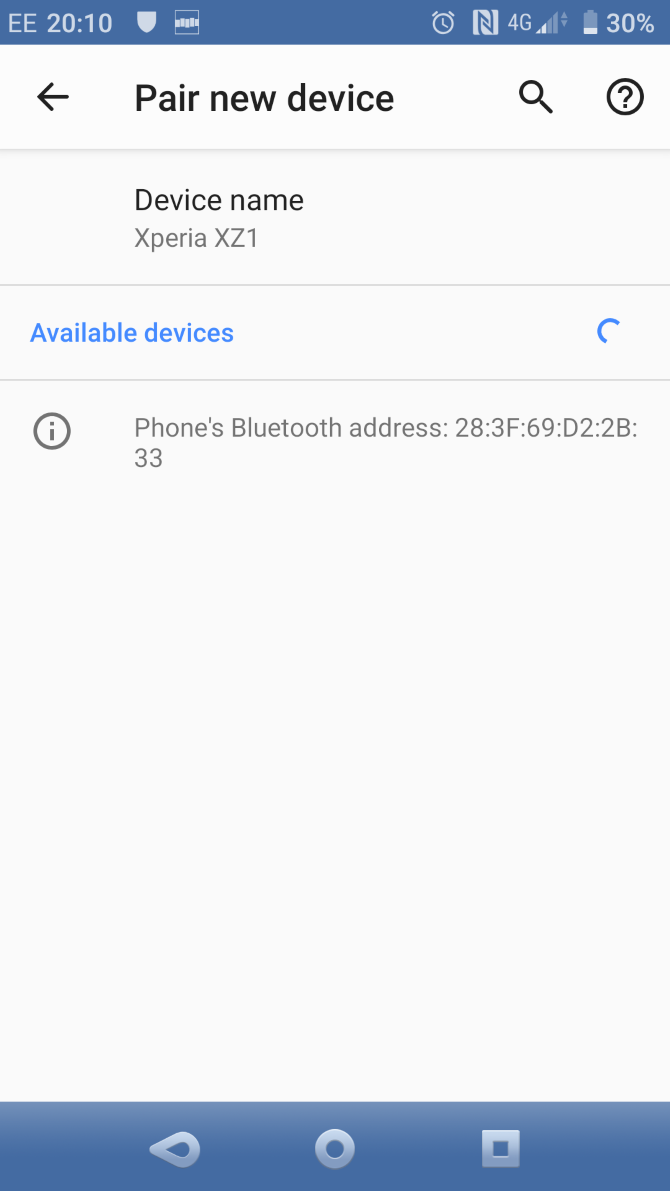
Task: Open the help icon
Action: pyautogui.click(x=625, y=97)
